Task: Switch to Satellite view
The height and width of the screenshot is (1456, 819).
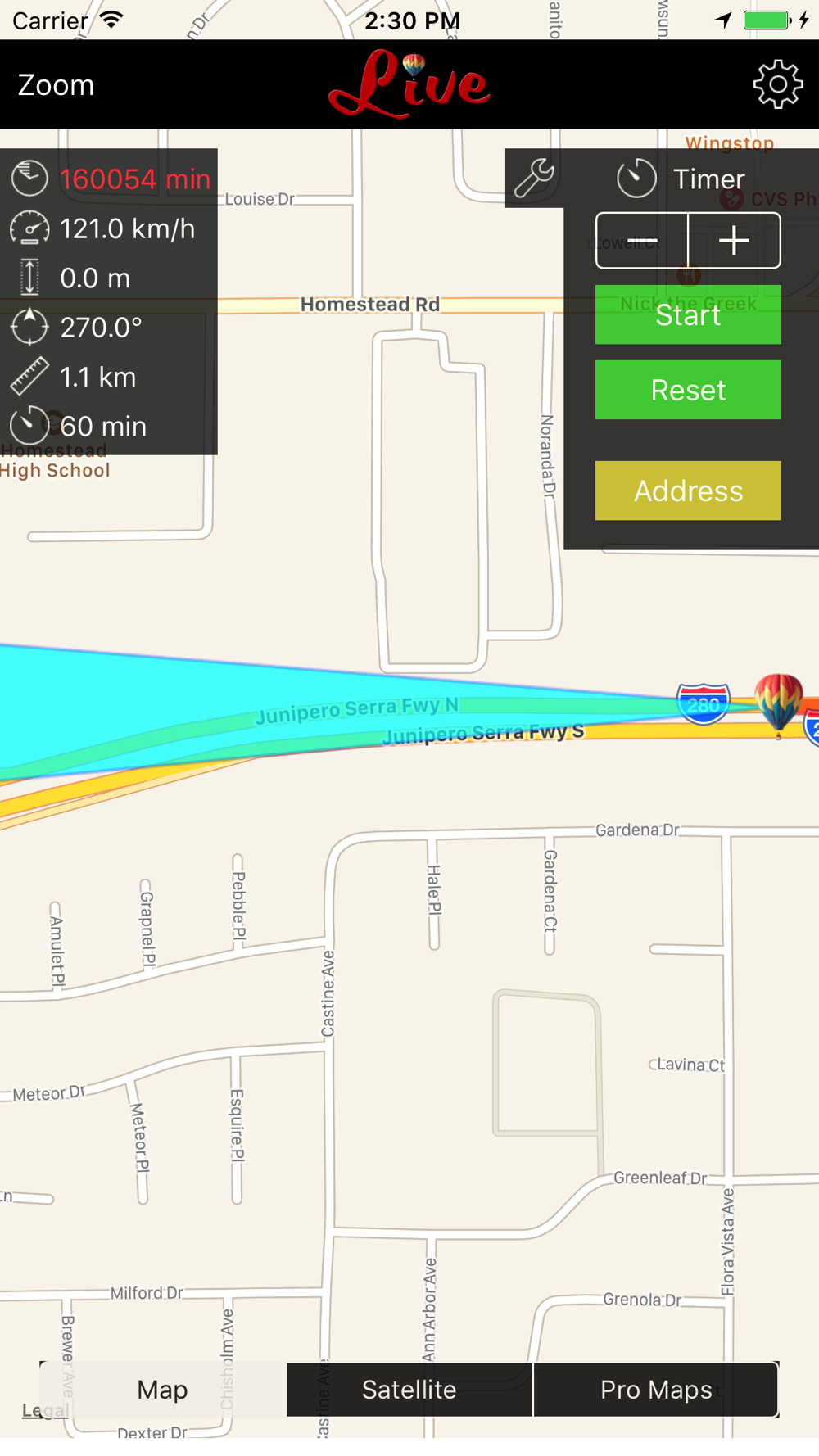Action: [x=409, y=1390]
